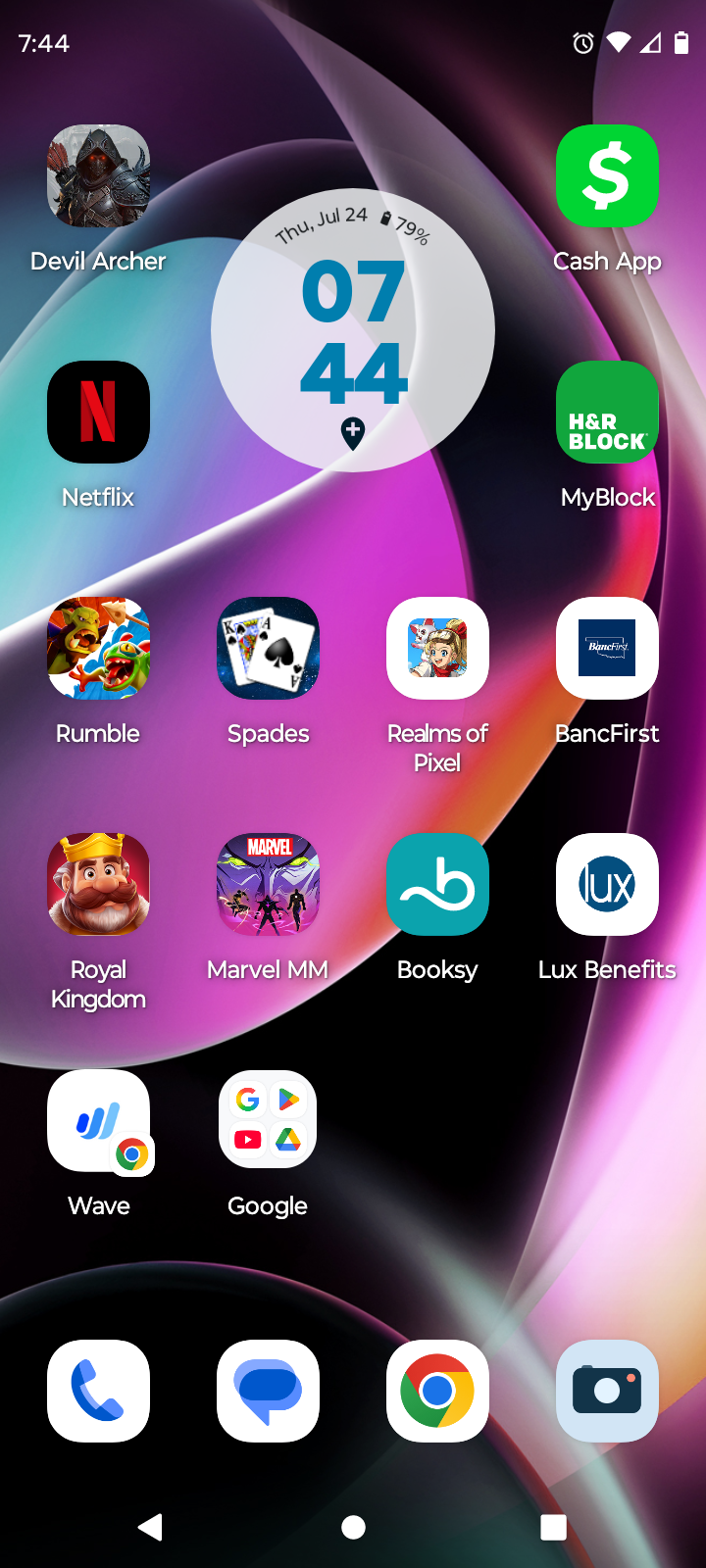Open the Messages app
706x1568 pixels.
(268, 1392)
